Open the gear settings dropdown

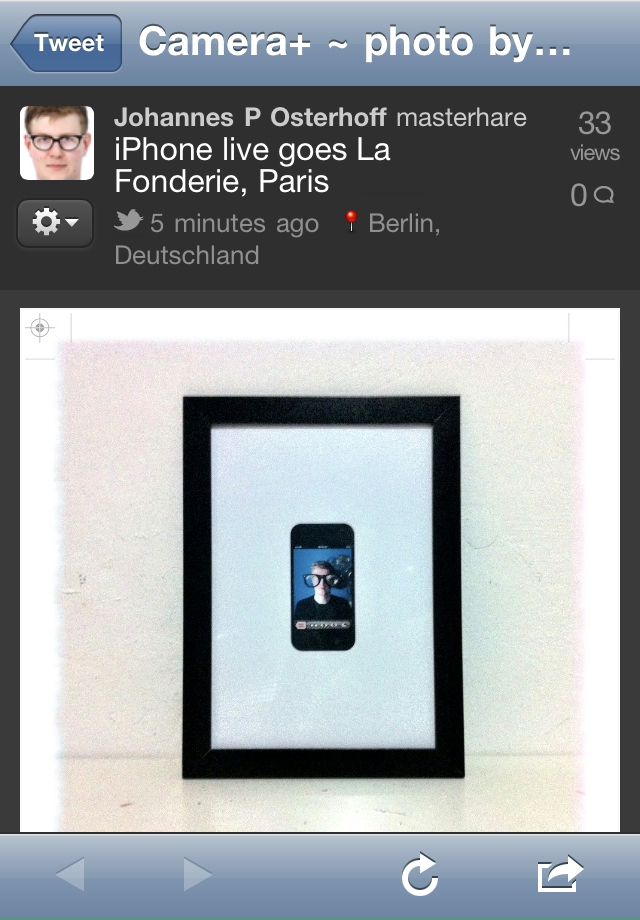[x=55, y=223]
